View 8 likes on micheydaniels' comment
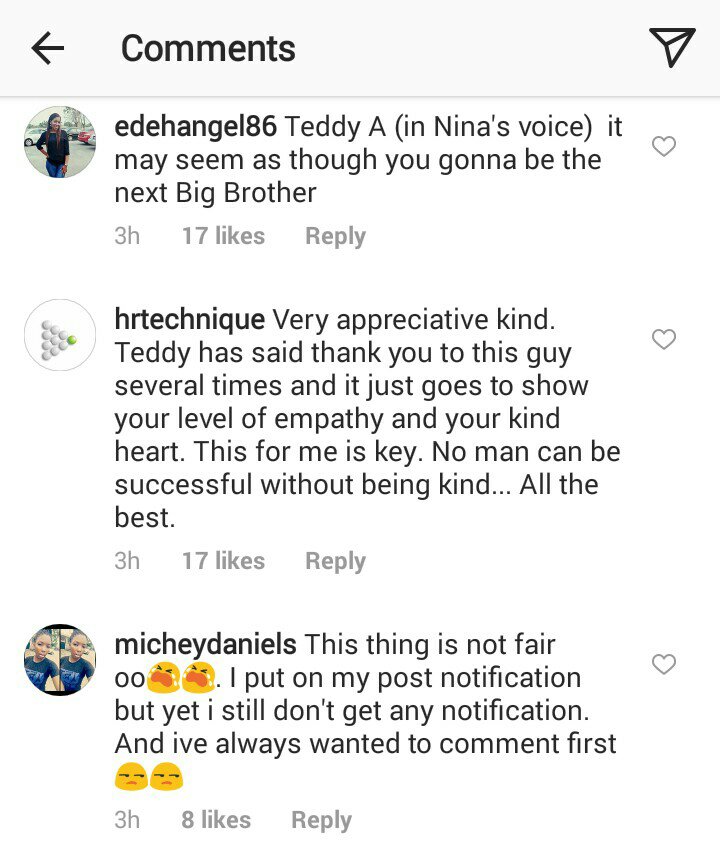This screenshot has height=855, width=720. [x=216, y=821]
